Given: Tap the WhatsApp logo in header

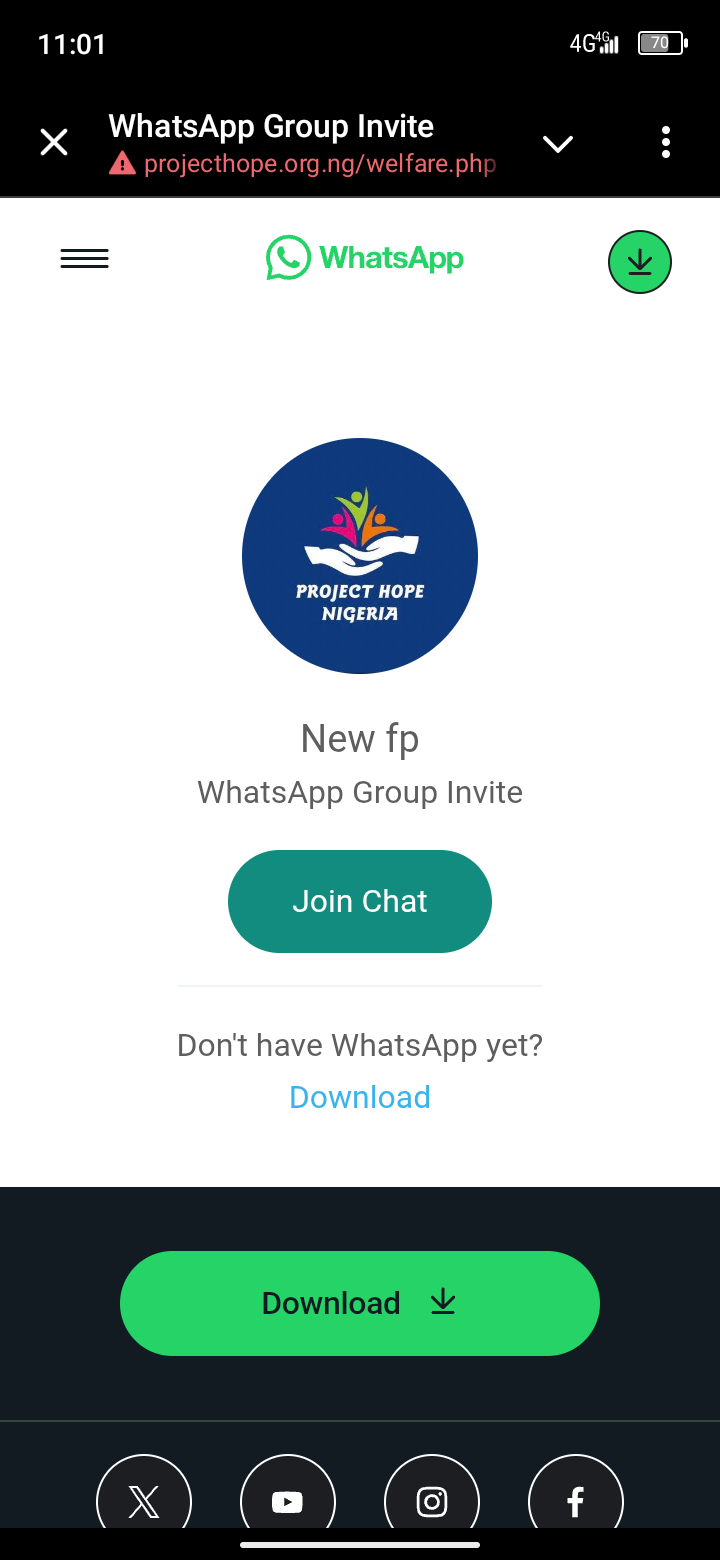Looking at the screenshot, I should click(365, 258).
